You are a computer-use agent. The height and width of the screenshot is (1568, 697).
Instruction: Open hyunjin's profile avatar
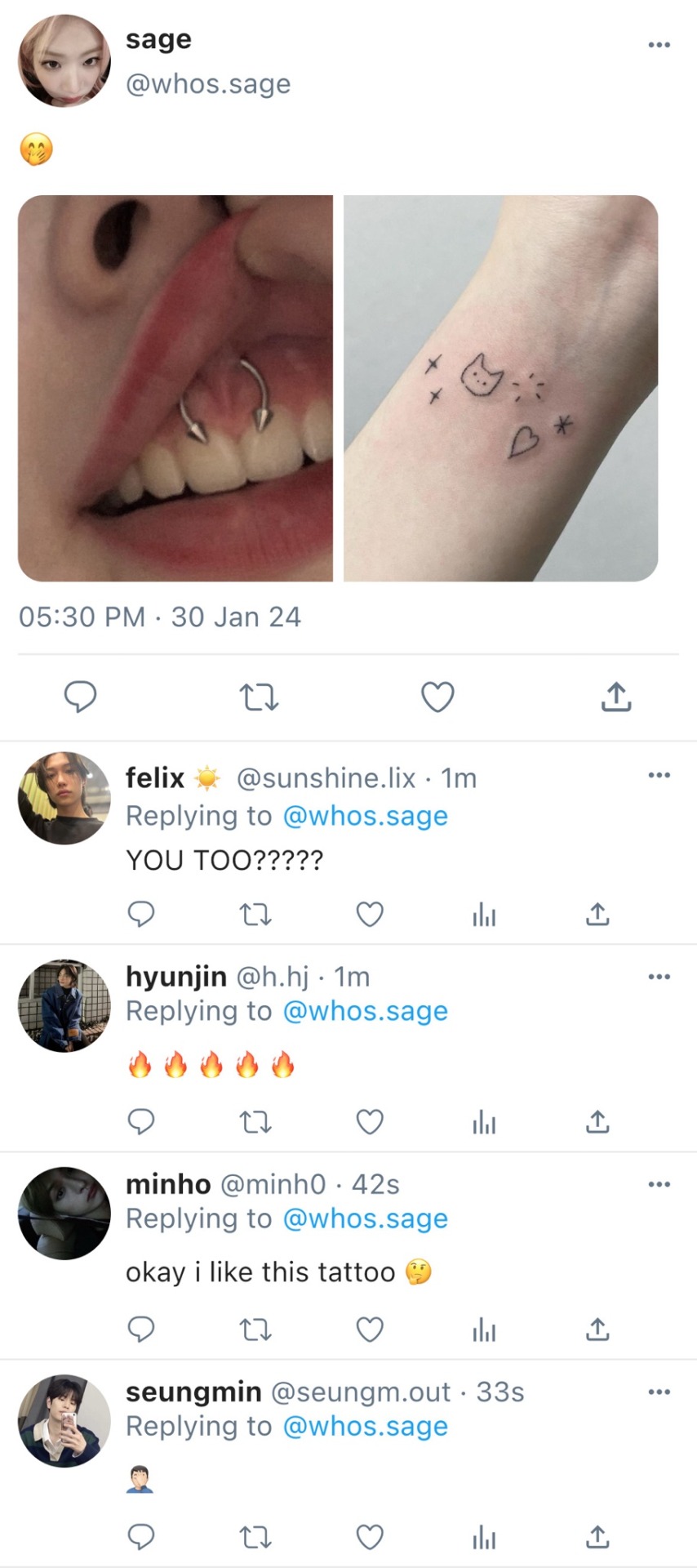coord(64,1005)
